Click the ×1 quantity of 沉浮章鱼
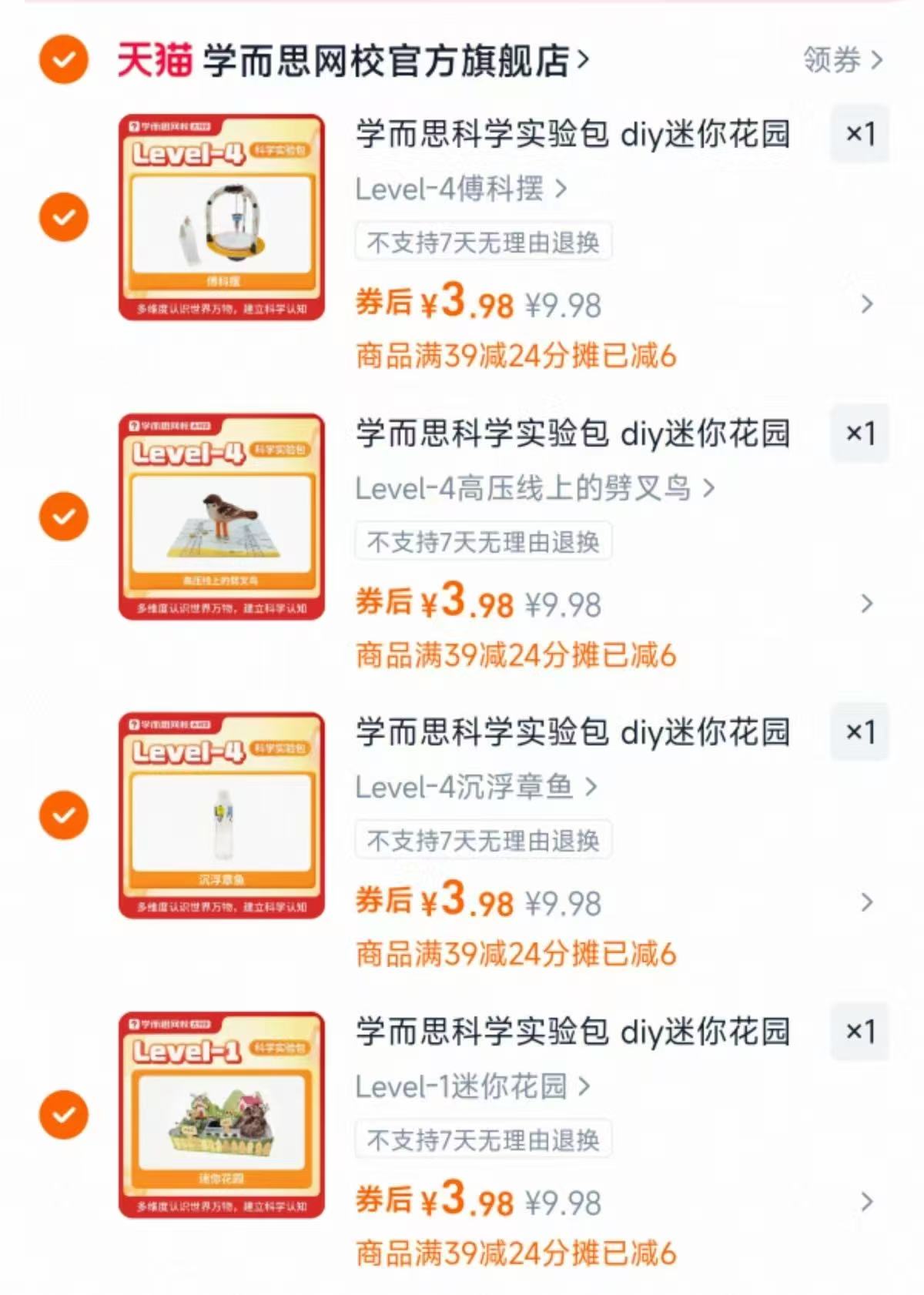The image size is (924, 1295). 862,734
